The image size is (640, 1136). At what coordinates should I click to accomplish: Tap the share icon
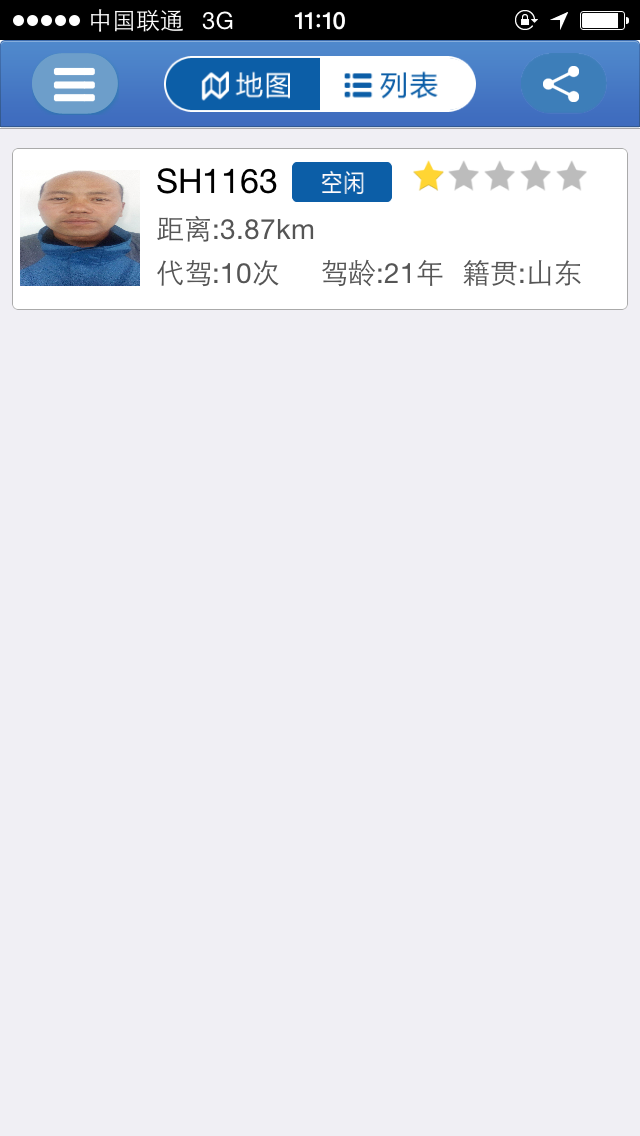coord(563,84)
